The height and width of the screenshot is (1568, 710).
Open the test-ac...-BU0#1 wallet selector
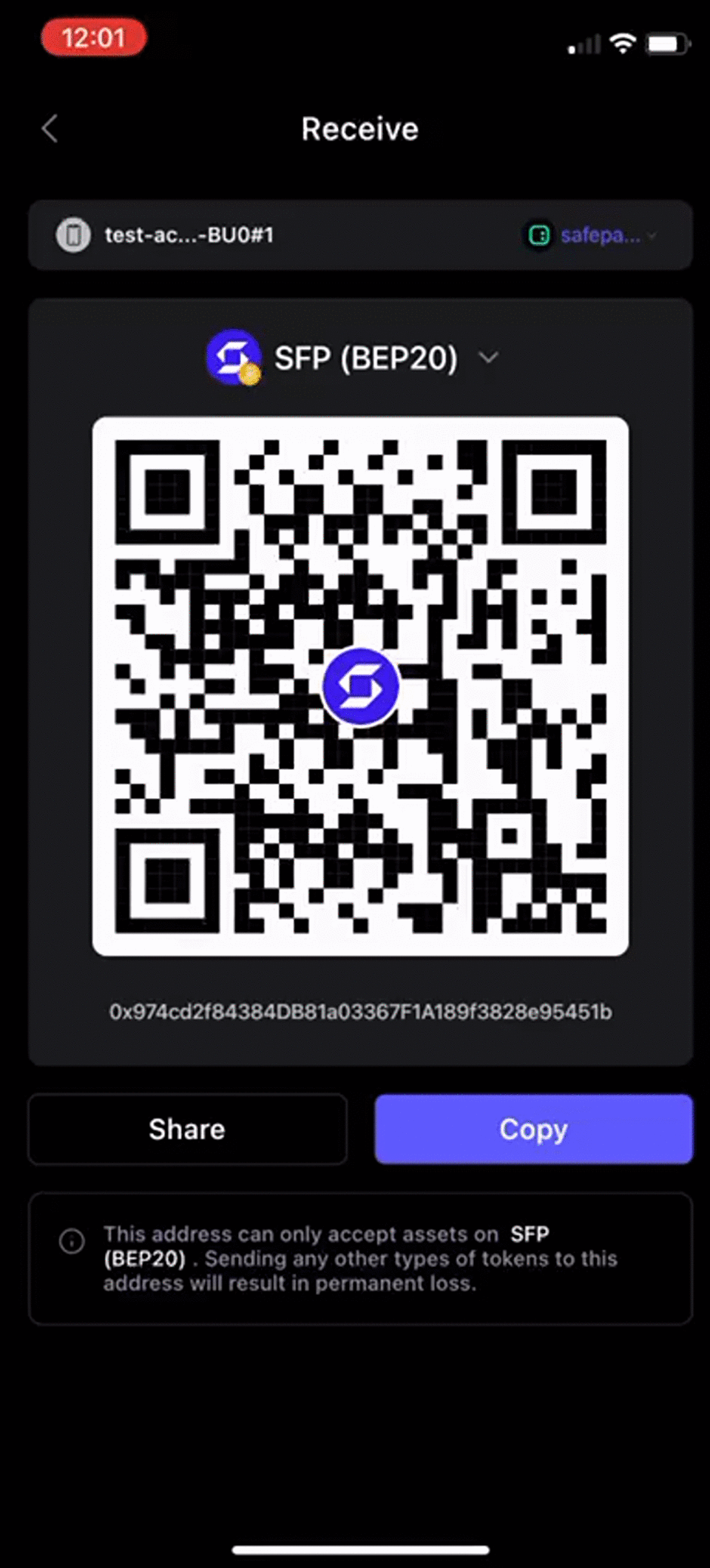[189, 235]
